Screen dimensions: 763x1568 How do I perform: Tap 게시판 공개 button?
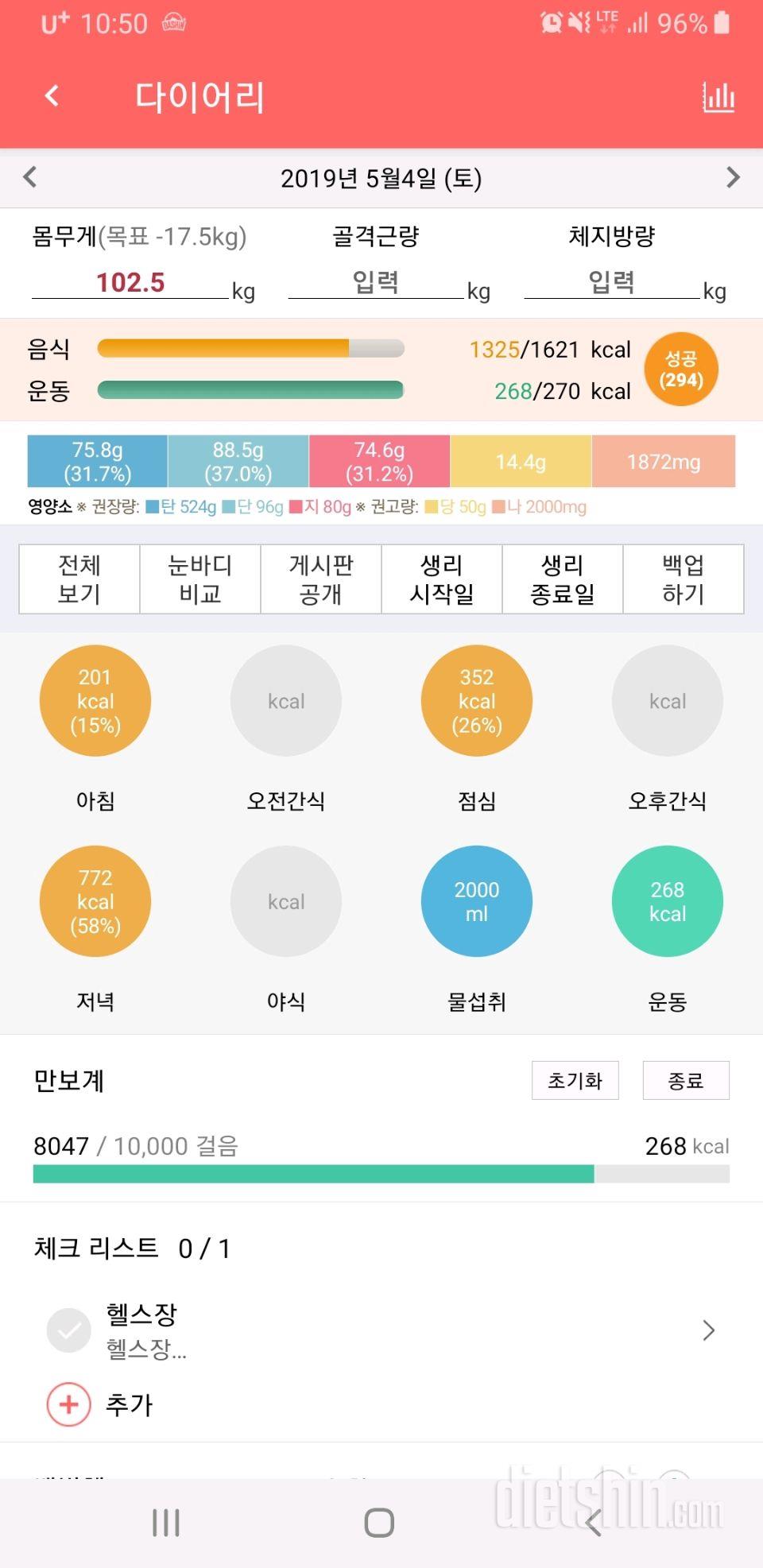click(x=321, y=579)
